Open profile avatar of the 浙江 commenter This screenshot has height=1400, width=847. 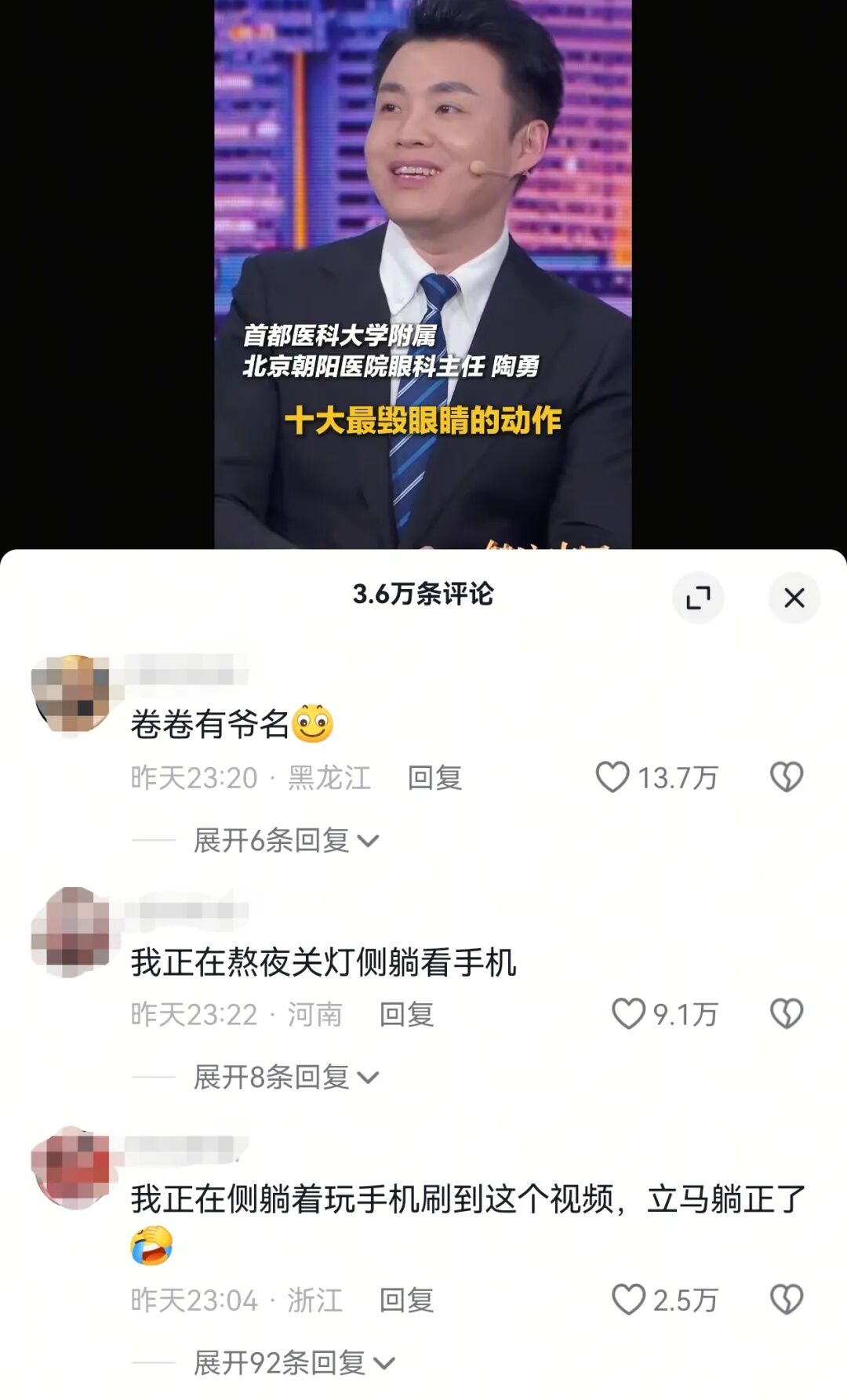coord(72,1169)
